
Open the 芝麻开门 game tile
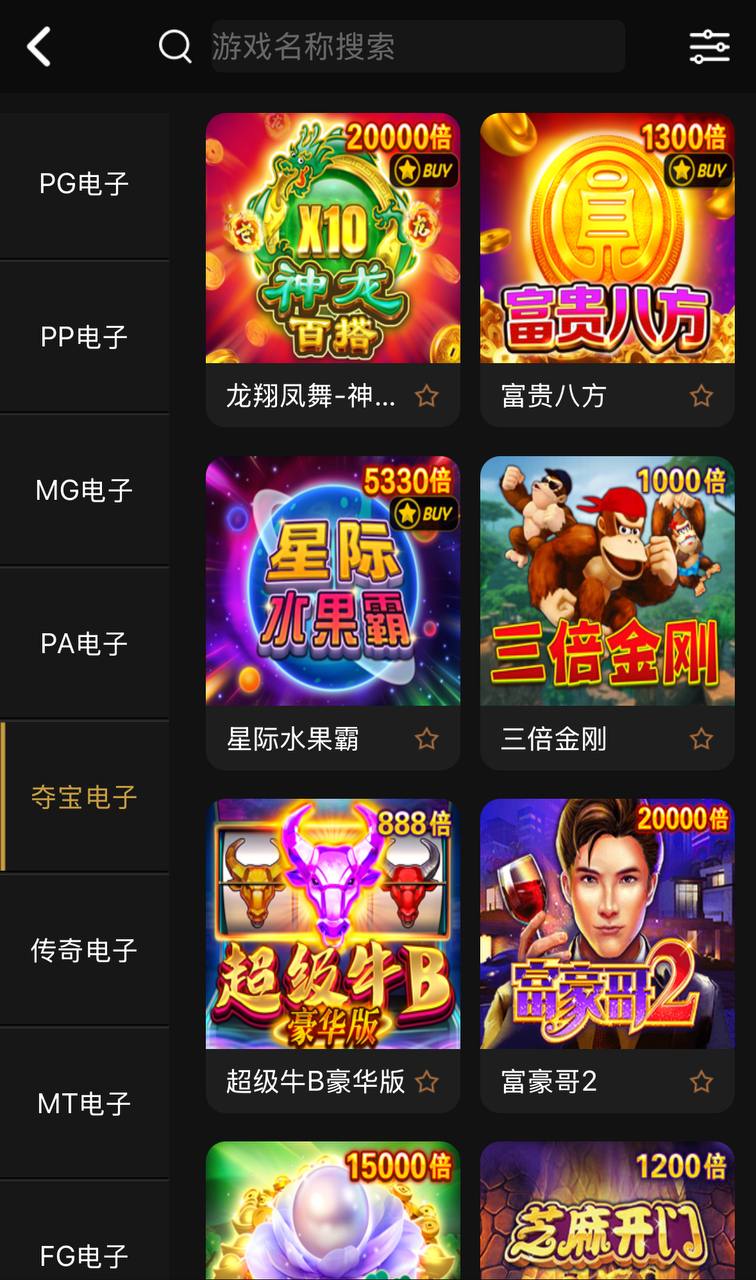[607, 1211]
